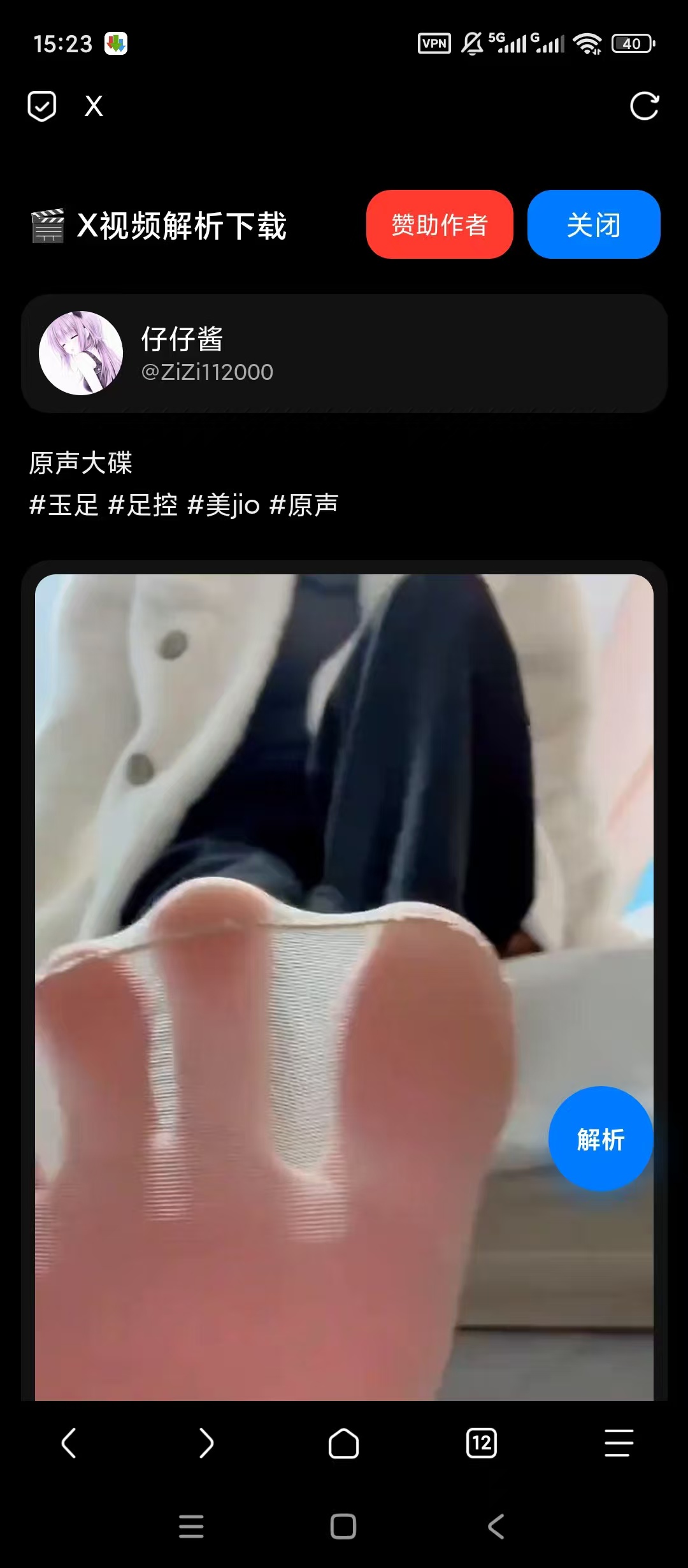
Task: Tap the floating 解析 button
Action: tap(601, 1138)
